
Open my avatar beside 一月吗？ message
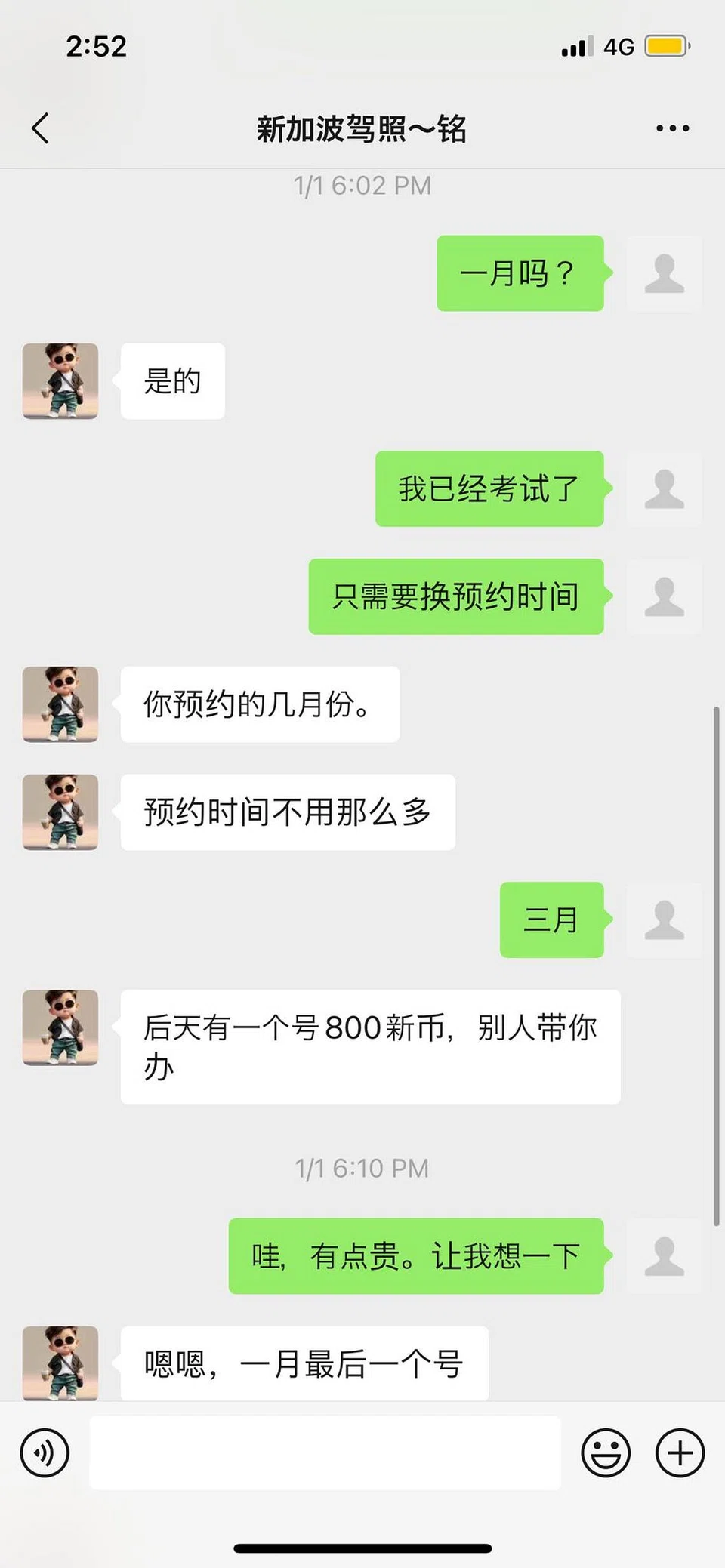click(665, 273)
